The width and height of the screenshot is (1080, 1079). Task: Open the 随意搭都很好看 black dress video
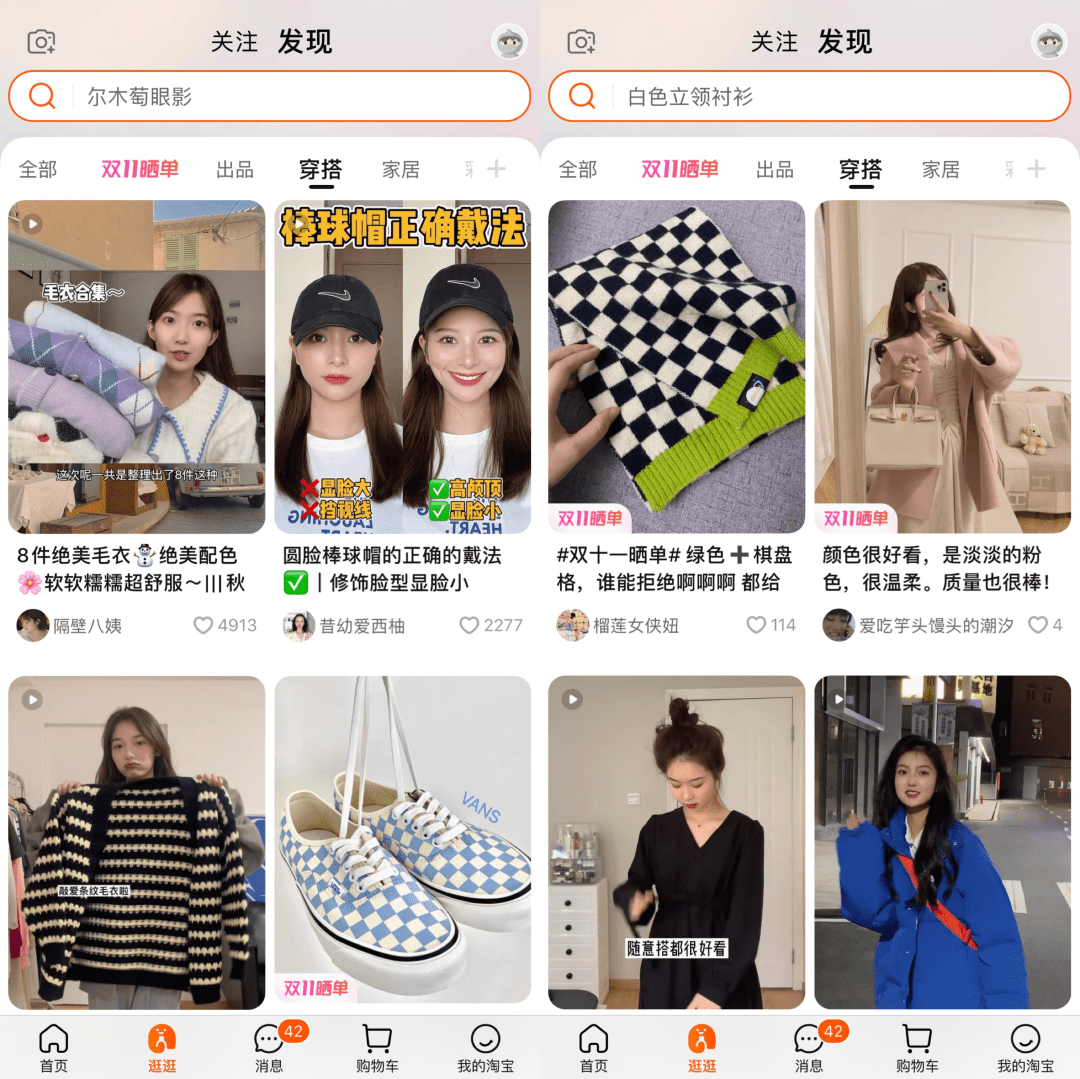(x=677, y=840)
